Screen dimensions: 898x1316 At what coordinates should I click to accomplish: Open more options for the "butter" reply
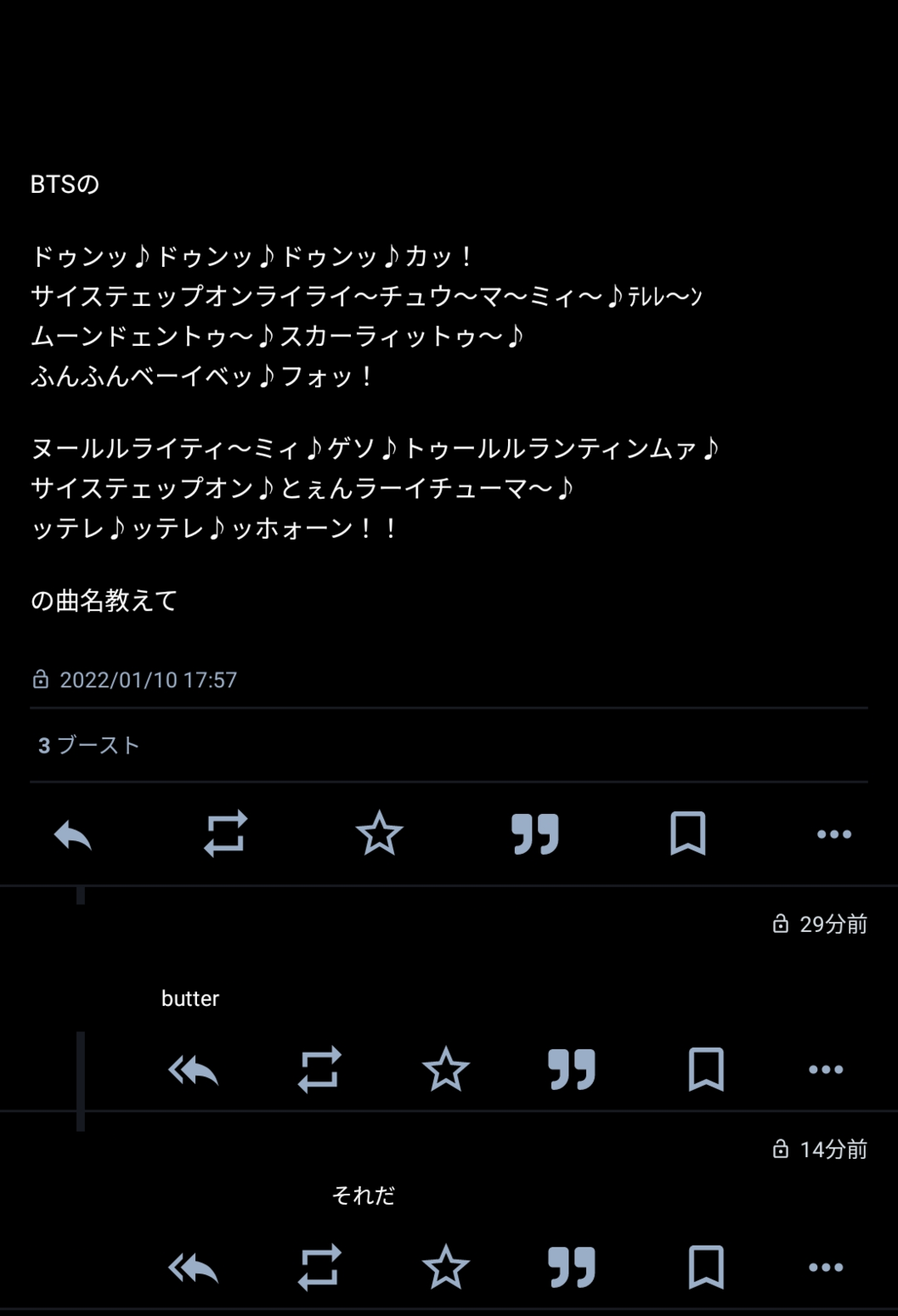tap(825, 1070)
